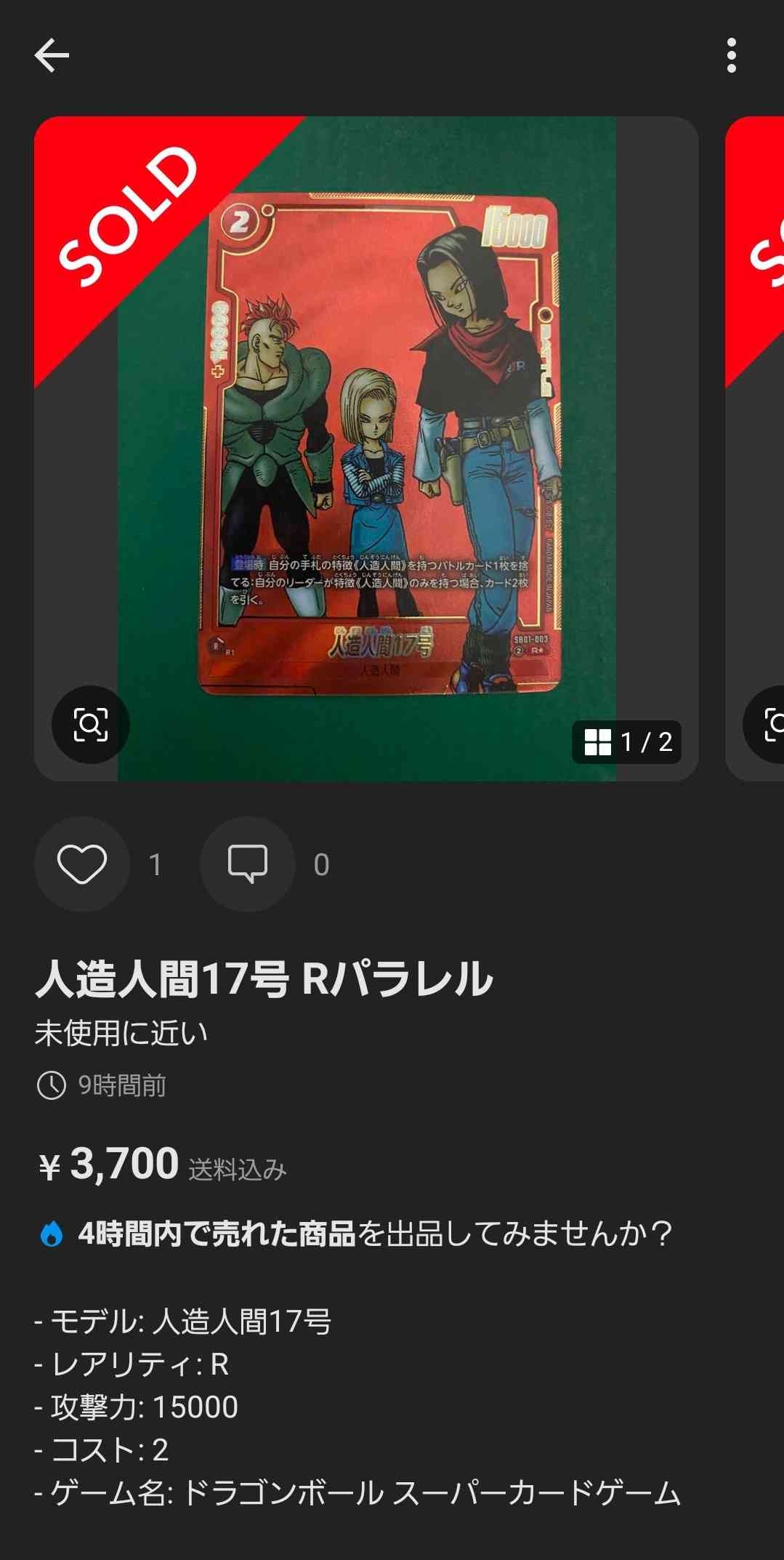This screenshot has height=1560, width=784.
Task: Like this item with the heart
Action: (x=82, y=864)
